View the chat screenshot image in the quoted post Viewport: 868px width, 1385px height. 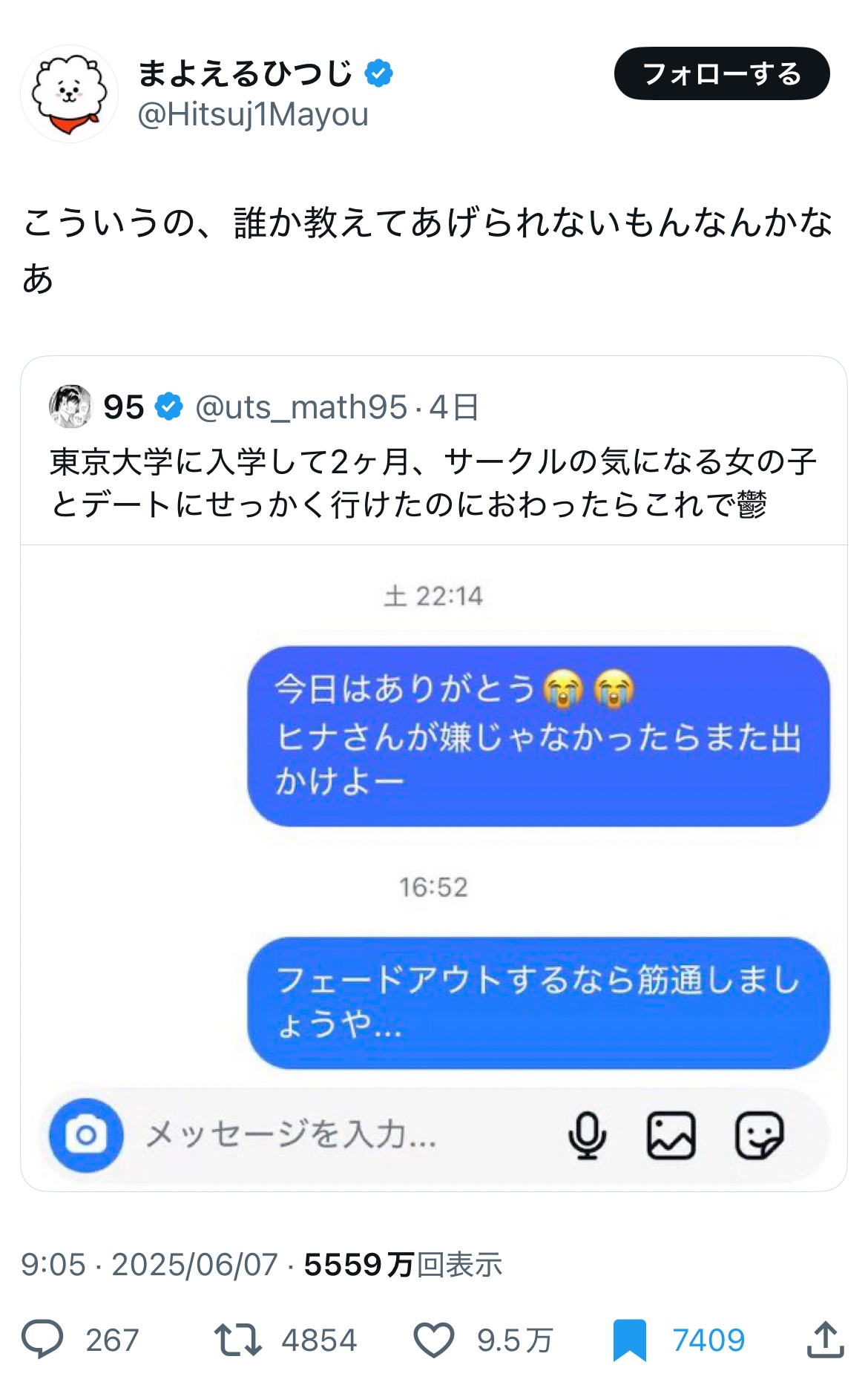pyautogui.click(x=433, y=866)
